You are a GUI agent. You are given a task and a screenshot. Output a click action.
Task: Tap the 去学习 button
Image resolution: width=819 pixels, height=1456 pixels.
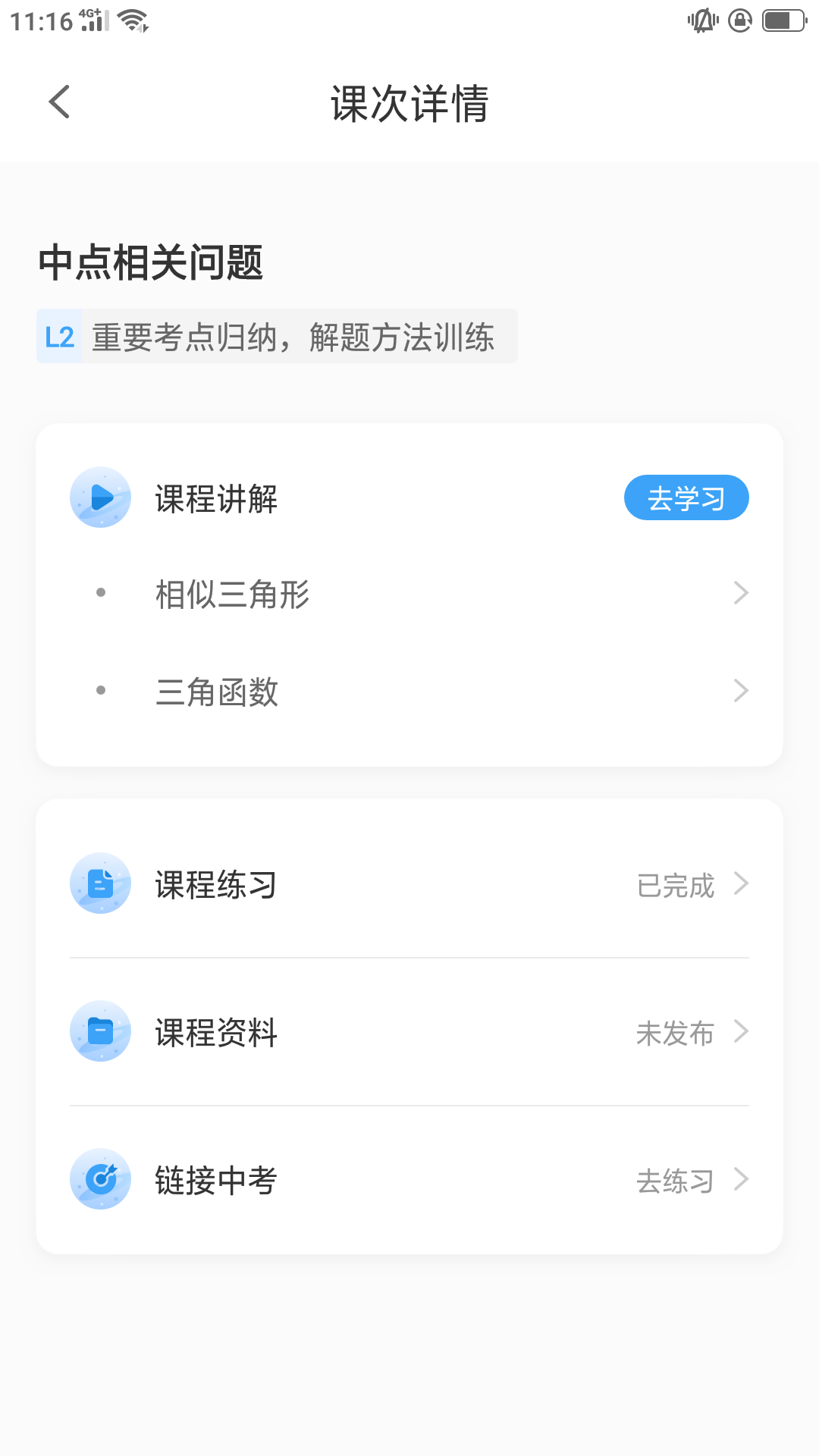coord(686,498)
